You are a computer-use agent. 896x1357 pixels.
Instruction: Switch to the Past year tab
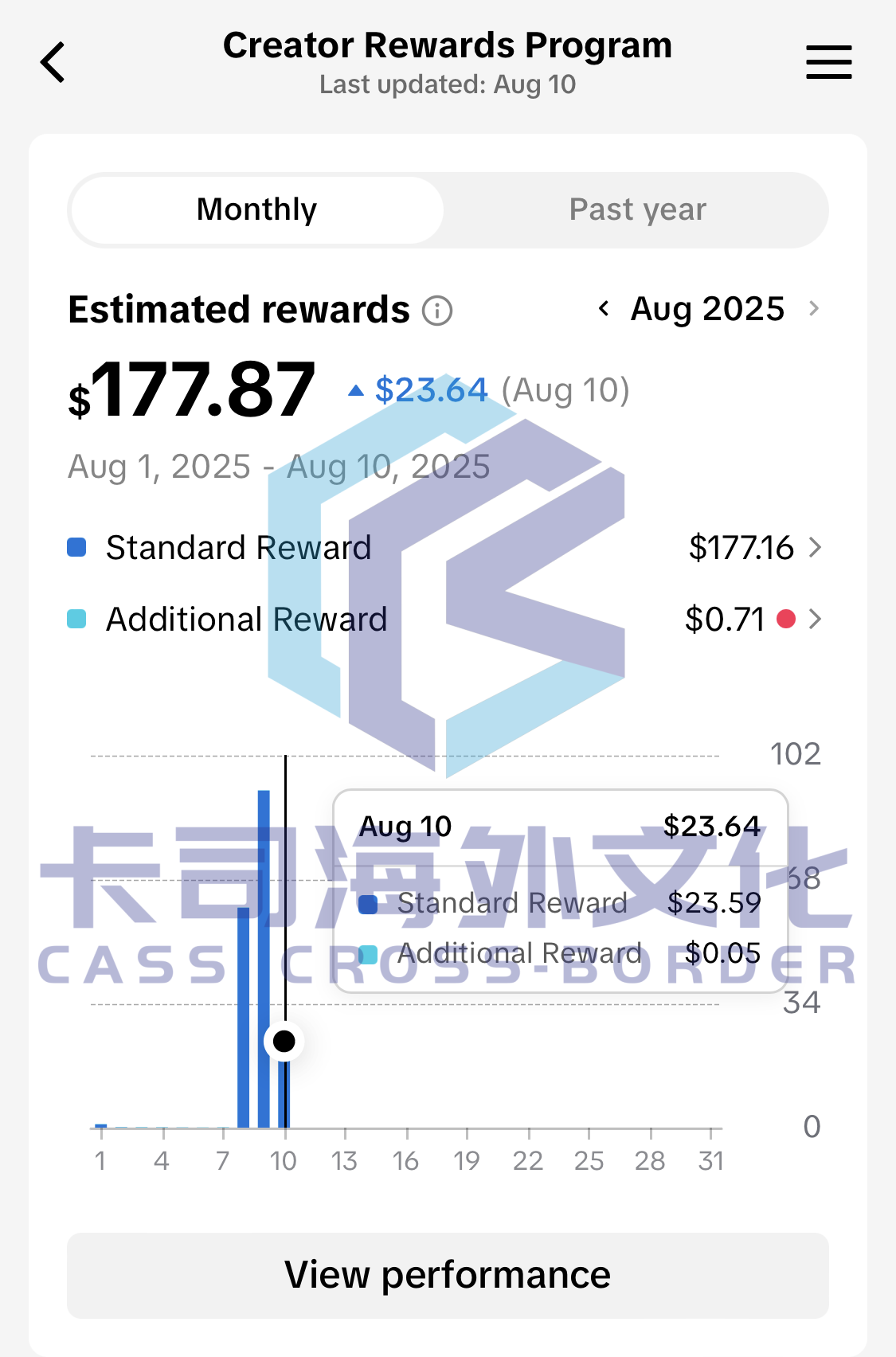(x=637, y=209)
